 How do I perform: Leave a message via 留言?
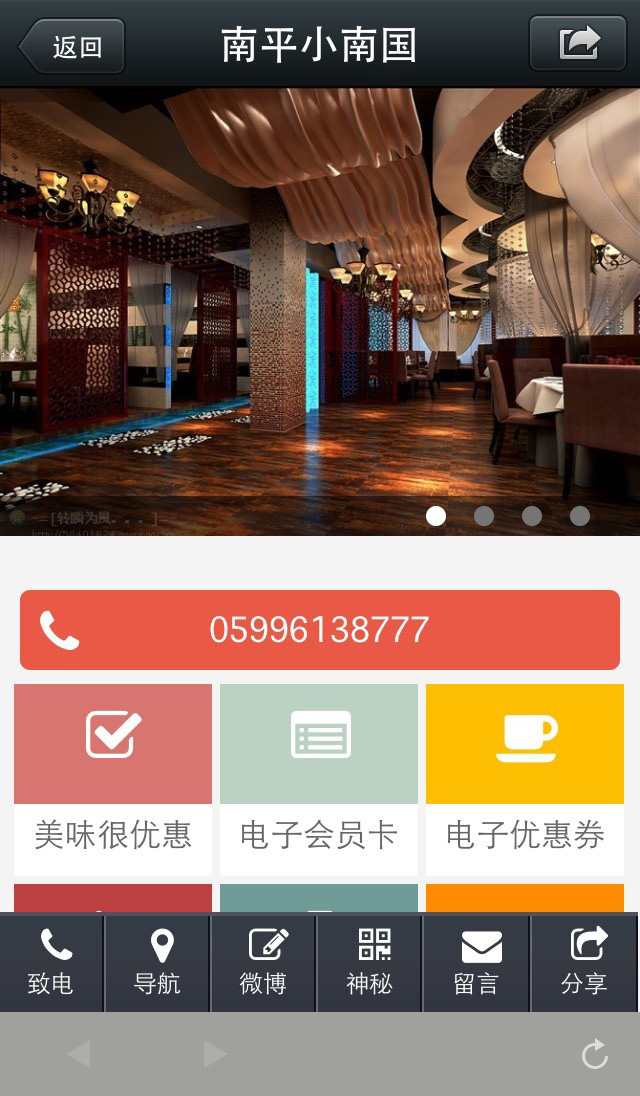pyautogui.click(x=477, y=962)
